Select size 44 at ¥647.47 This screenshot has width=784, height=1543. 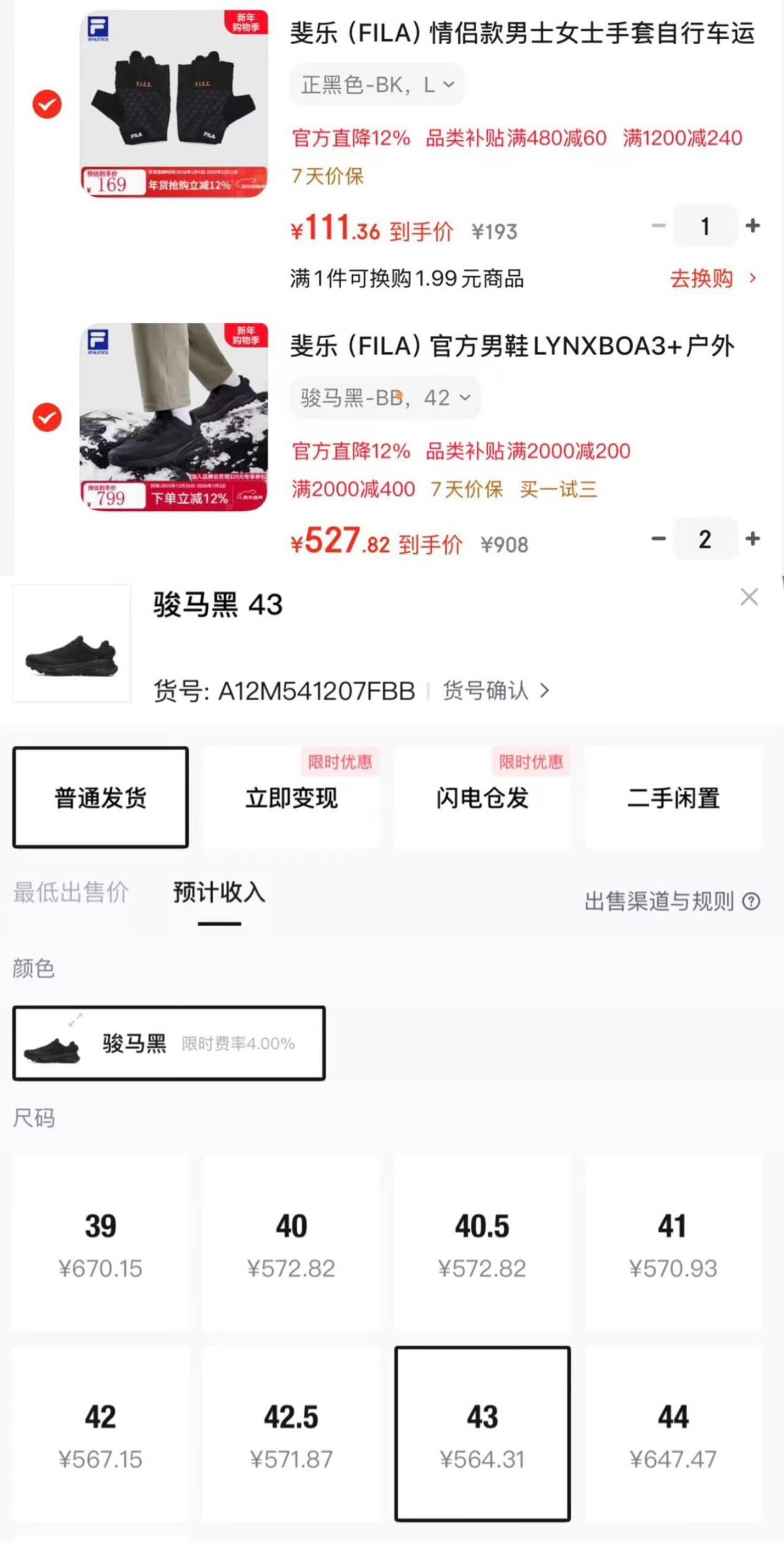[673, 1434]
